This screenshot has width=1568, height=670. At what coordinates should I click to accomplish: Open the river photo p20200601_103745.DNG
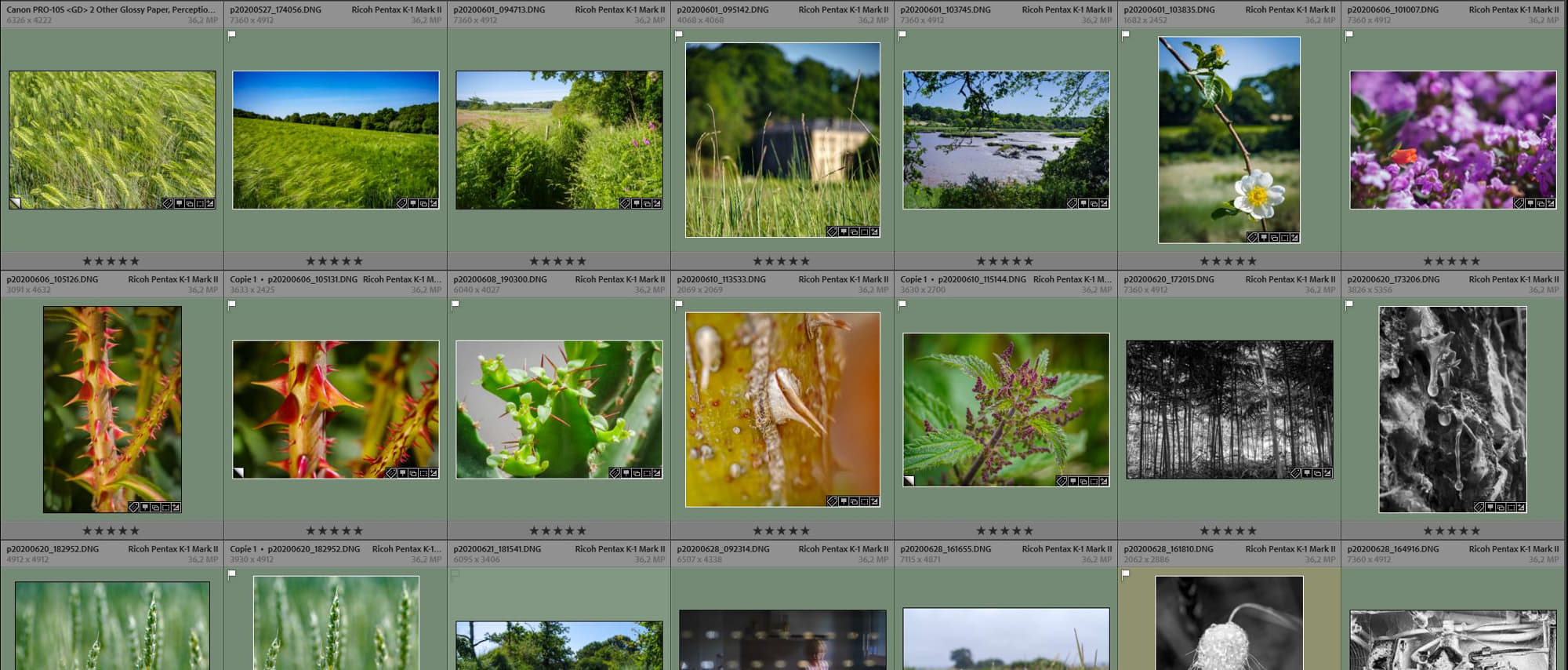tap(1006, 140)
